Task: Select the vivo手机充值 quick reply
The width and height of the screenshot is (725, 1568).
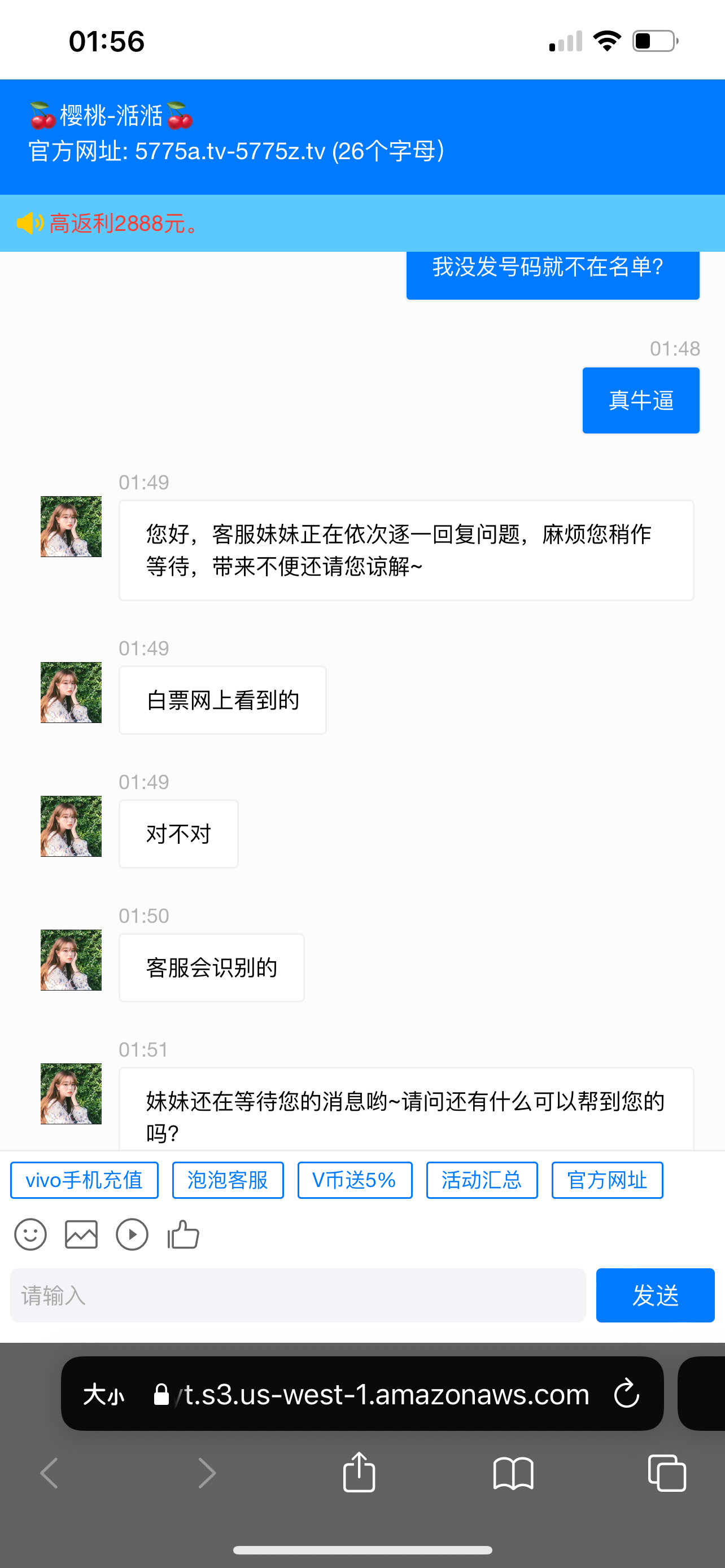Action: 85,1180
